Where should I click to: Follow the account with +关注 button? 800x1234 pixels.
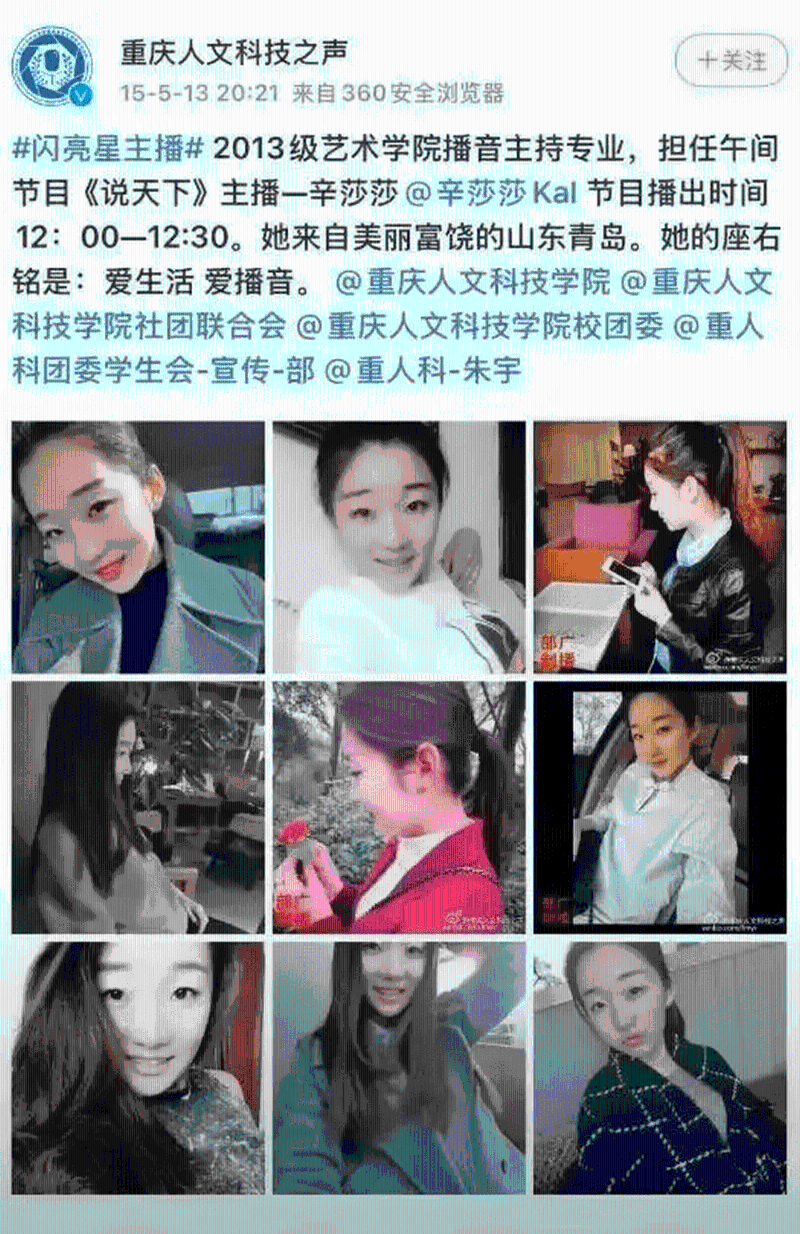coord(732,60)
